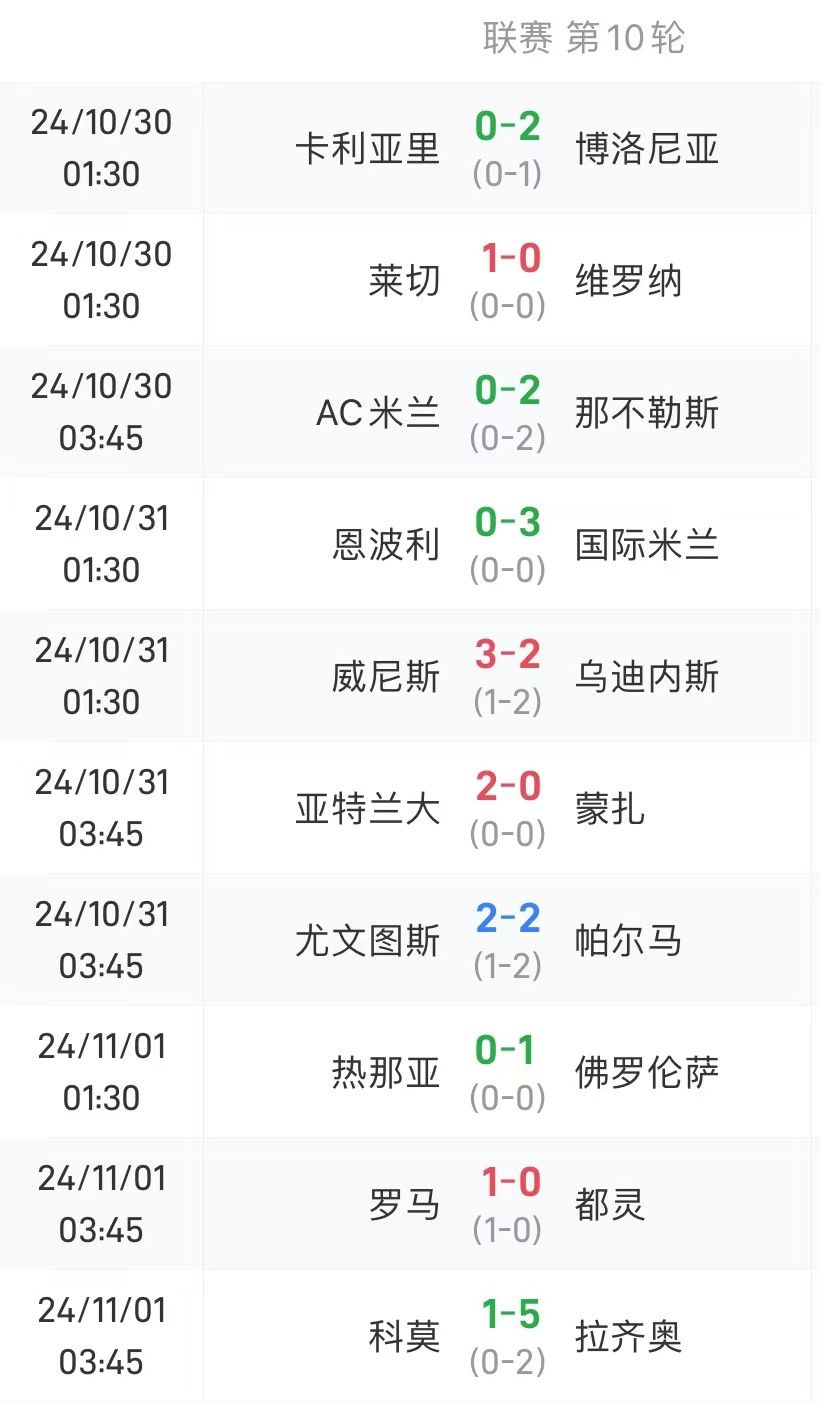Tap the 亚特兰大 vs 蒙扎 match row
Screen dimensions: 820x1406
coord(410,808)
